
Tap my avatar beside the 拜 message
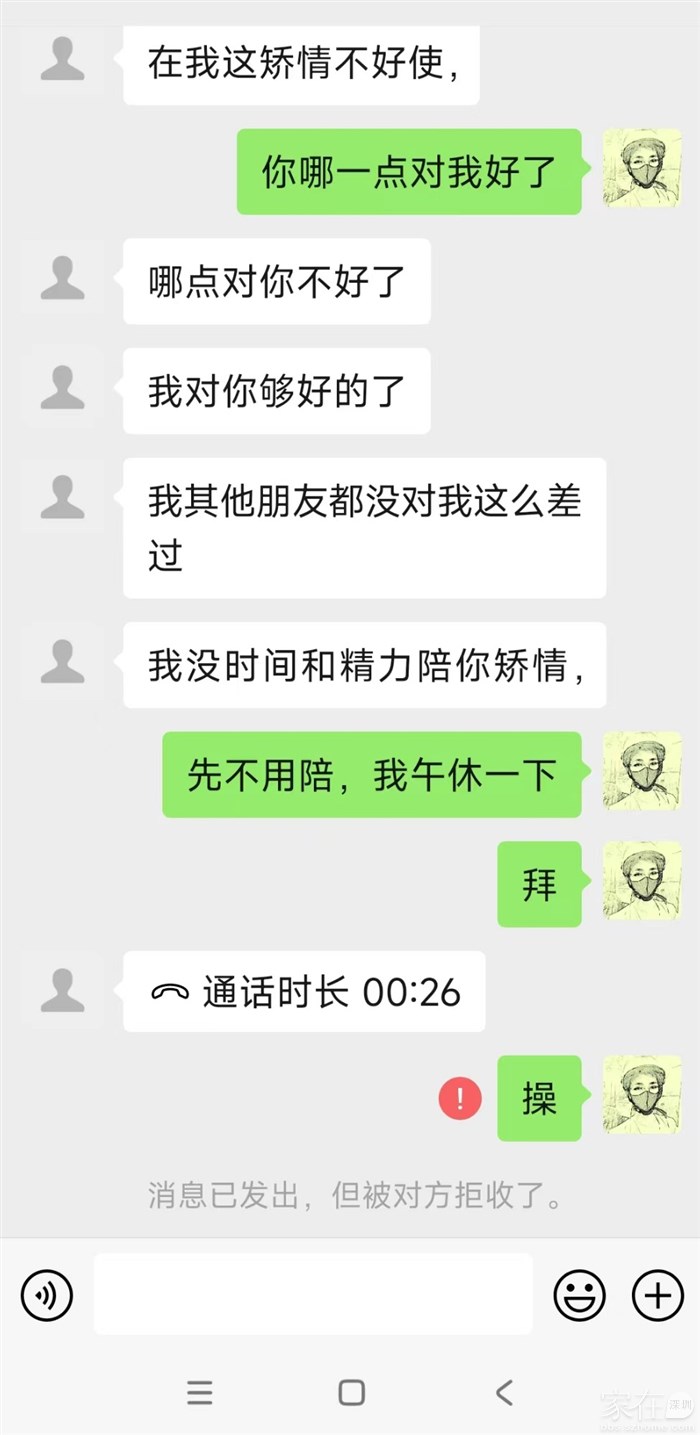(642, 882)
